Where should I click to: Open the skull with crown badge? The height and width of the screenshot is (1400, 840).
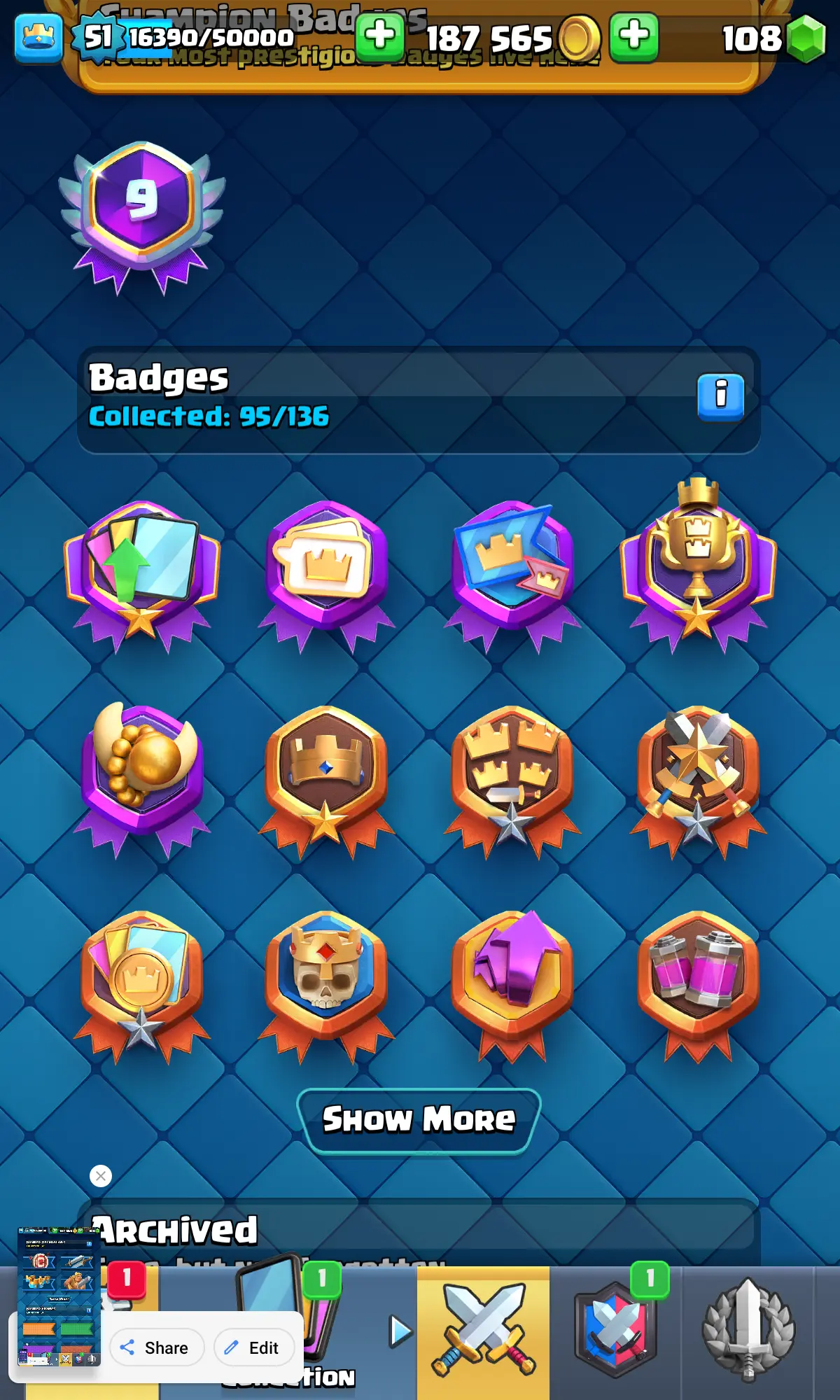pos(326,976)
